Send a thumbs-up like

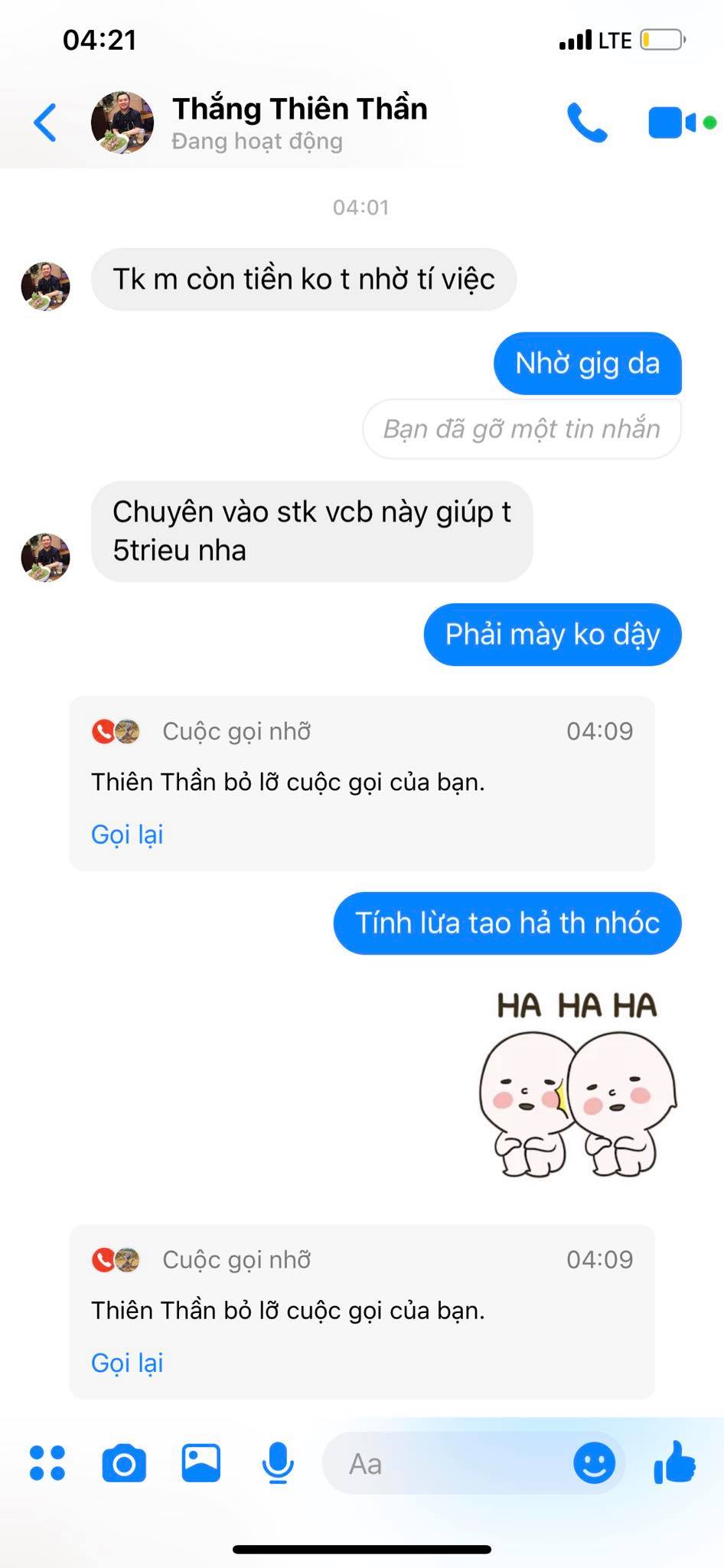(674, 1463)
